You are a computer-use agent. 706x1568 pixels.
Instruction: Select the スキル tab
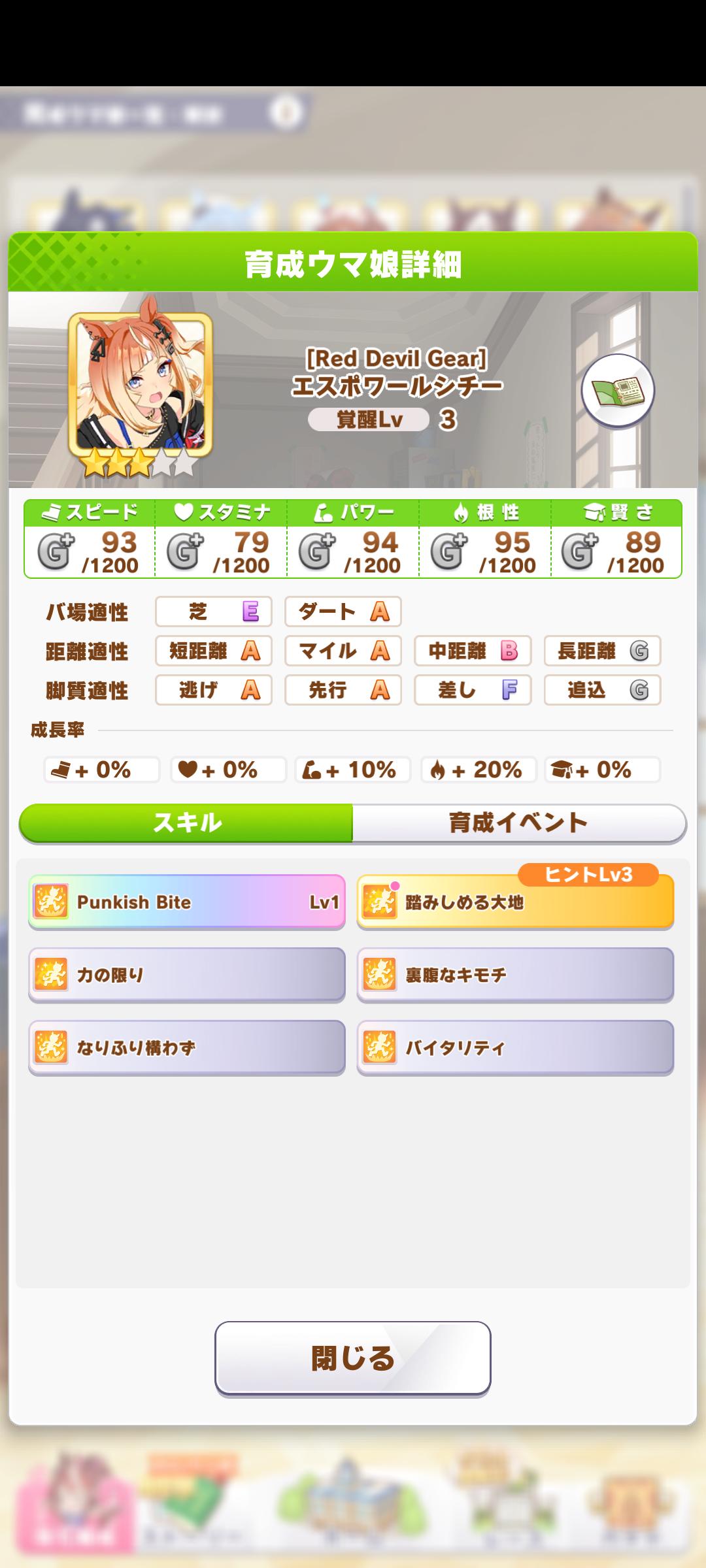tap(186, 823)
